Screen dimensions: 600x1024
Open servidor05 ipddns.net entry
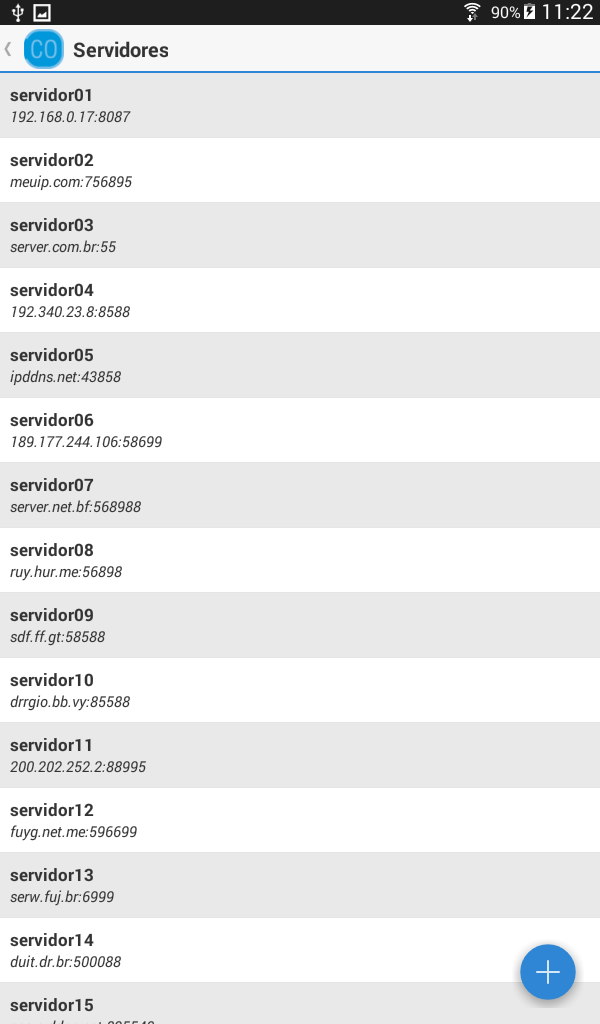coord(300,365)
